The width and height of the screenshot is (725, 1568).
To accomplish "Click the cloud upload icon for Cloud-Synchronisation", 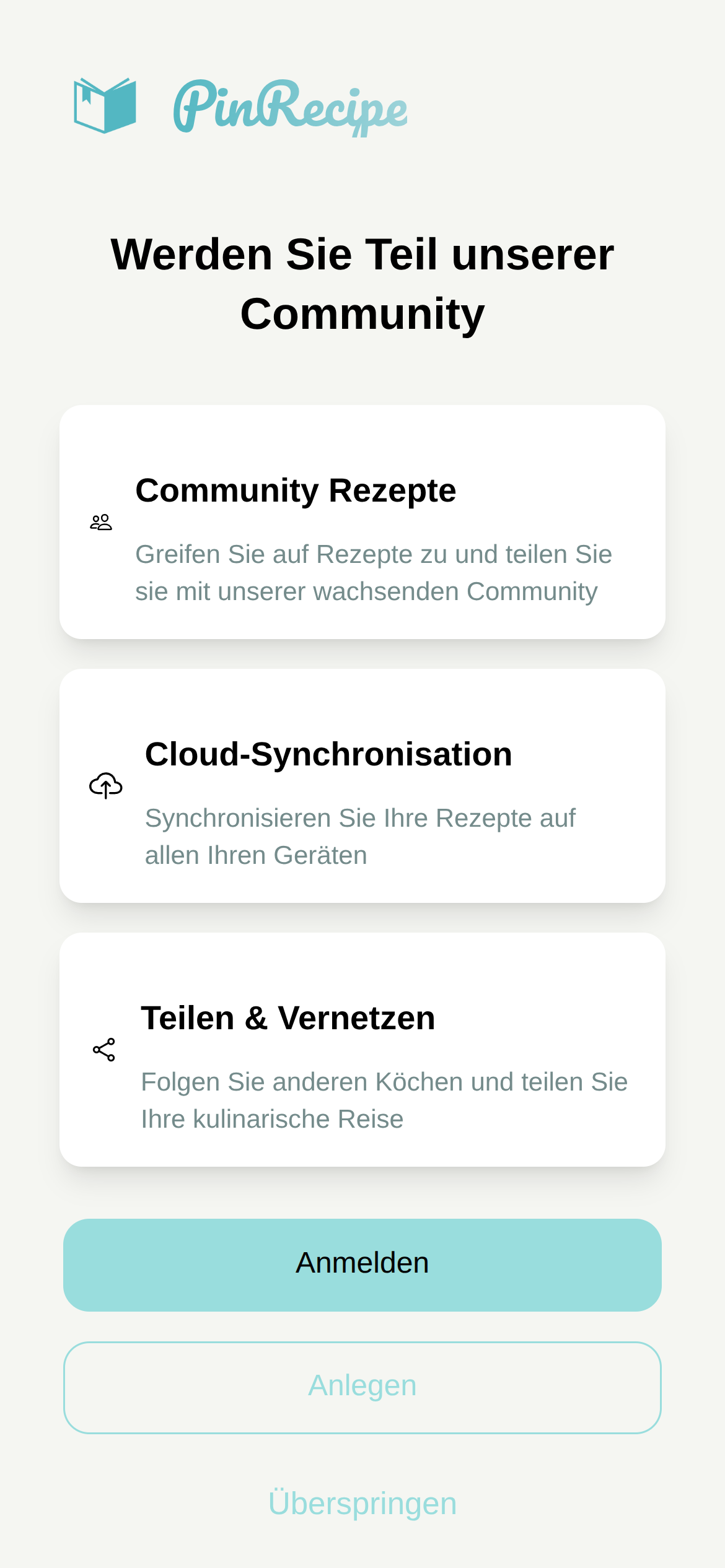I will [105, 786].
